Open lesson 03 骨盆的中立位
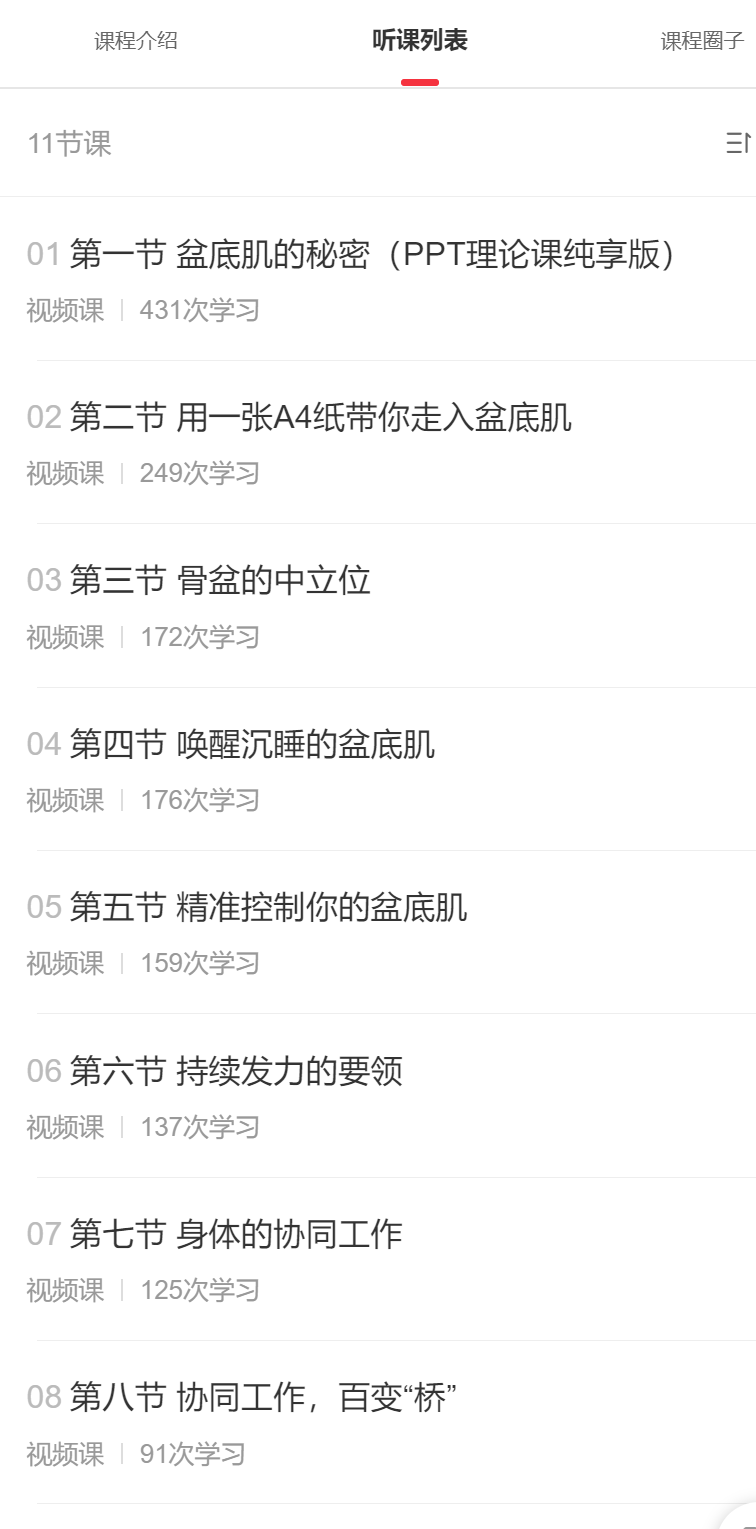The width and height of the screenshot is (756, 1529). (220, 581)
